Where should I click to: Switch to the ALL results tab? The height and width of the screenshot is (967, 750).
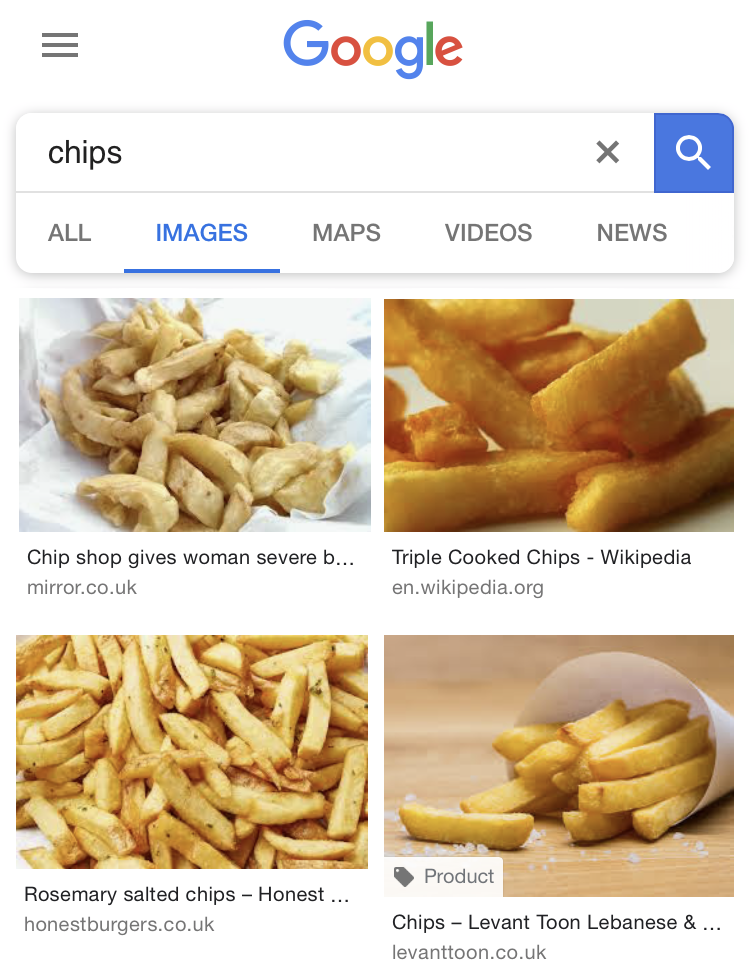69,233
